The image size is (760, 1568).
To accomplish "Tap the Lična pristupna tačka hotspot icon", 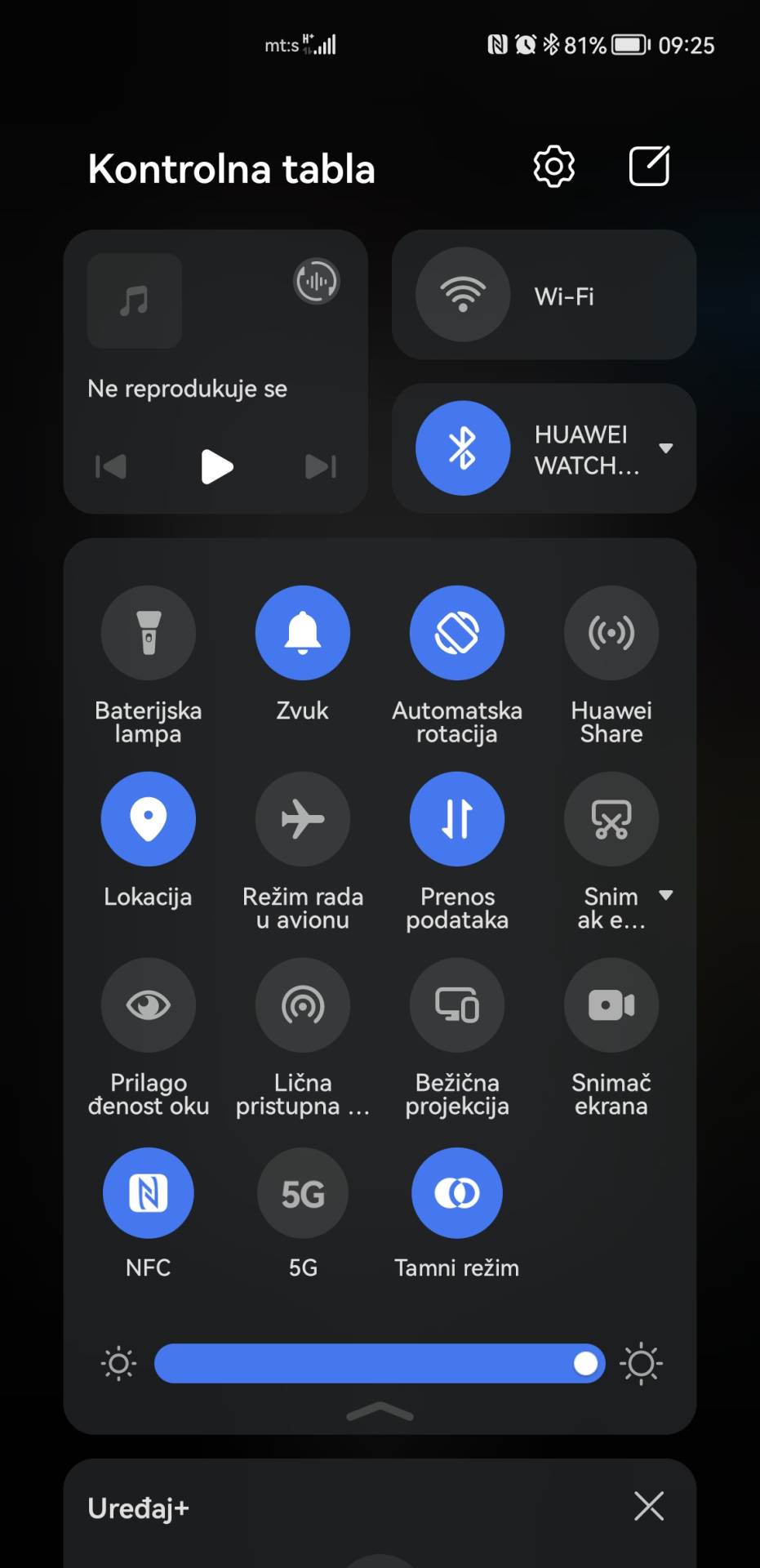I will [x=303, y=1005].
